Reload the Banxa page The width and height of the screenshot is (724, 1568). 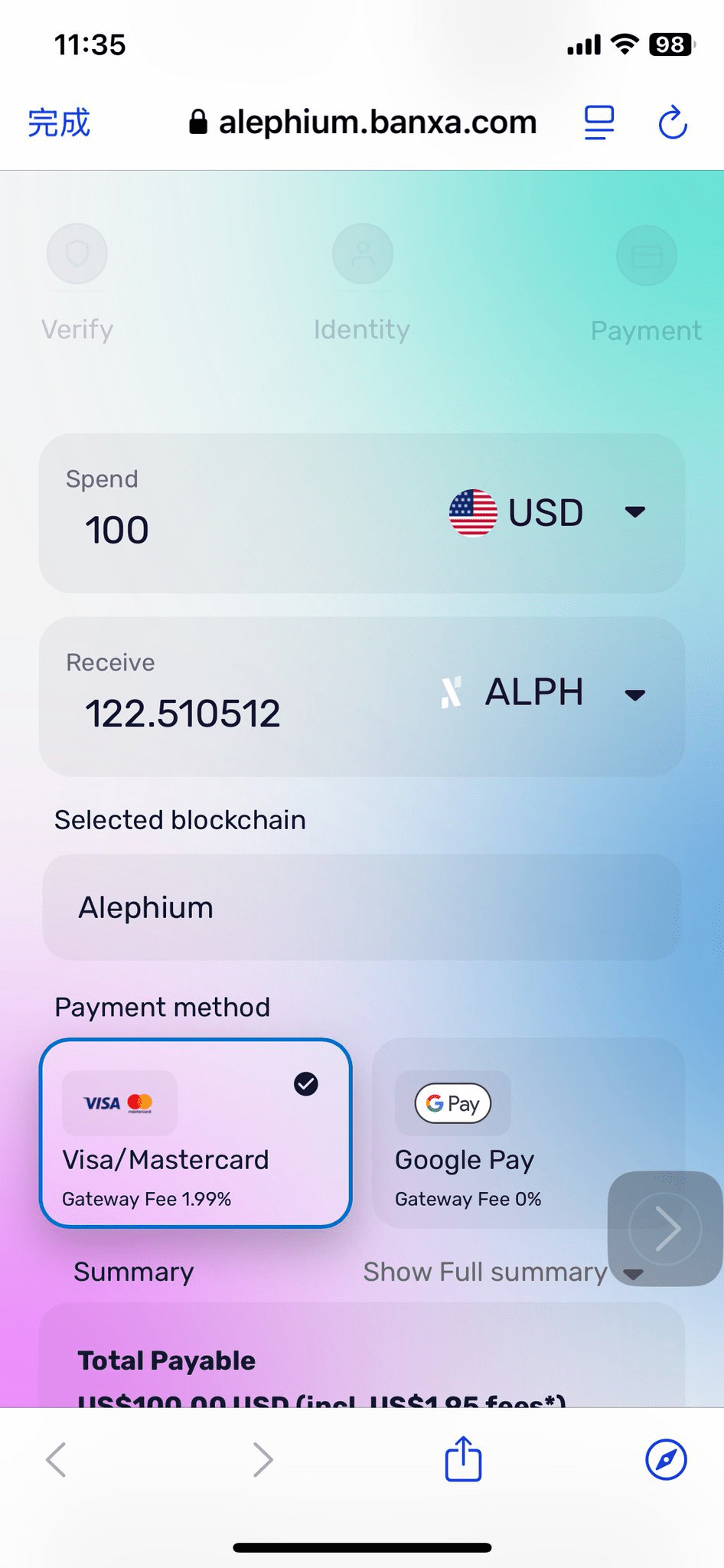click(x=673, y=122)
